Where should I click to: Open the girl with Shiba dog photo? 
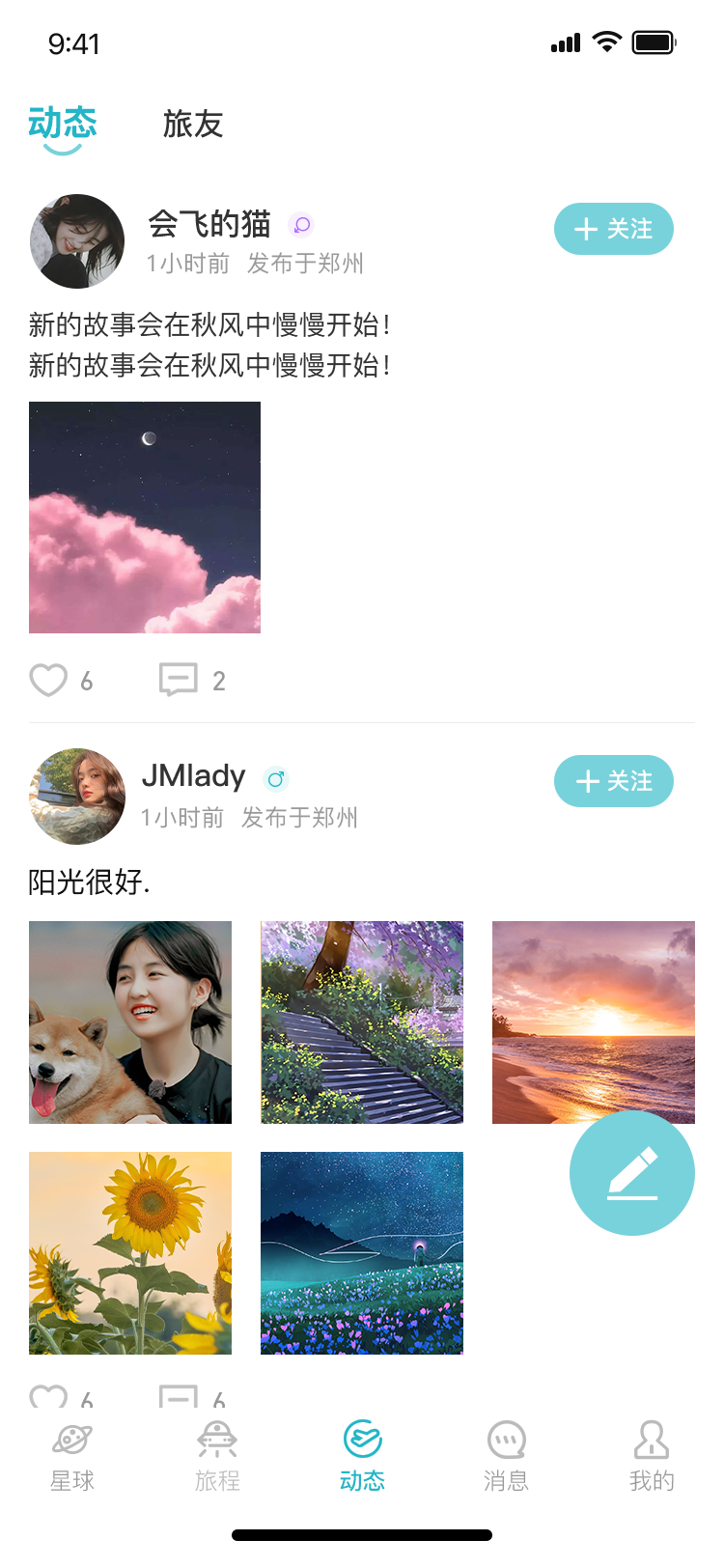[130, 1022]
